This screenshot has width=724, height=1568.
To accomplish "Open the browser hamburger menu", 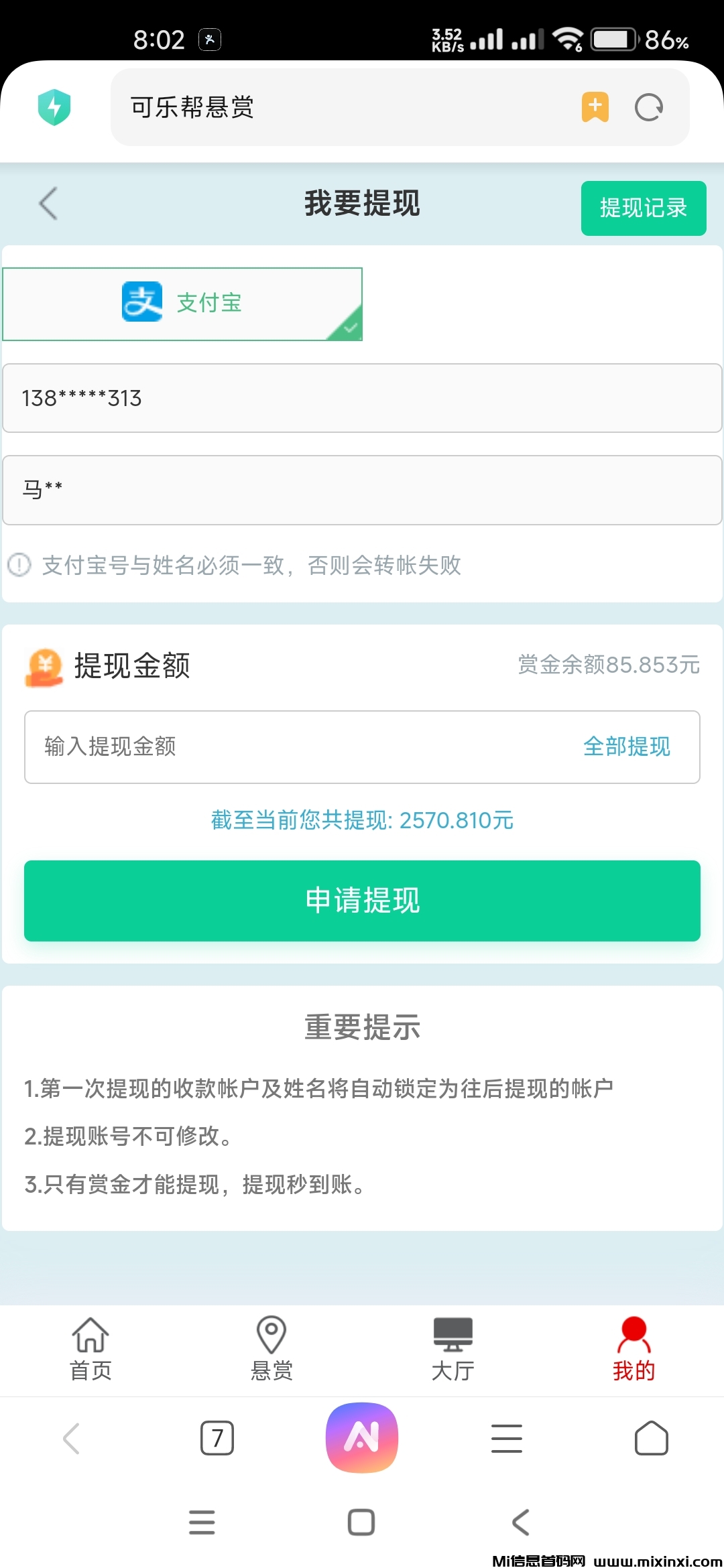I will pos(507,1438).
